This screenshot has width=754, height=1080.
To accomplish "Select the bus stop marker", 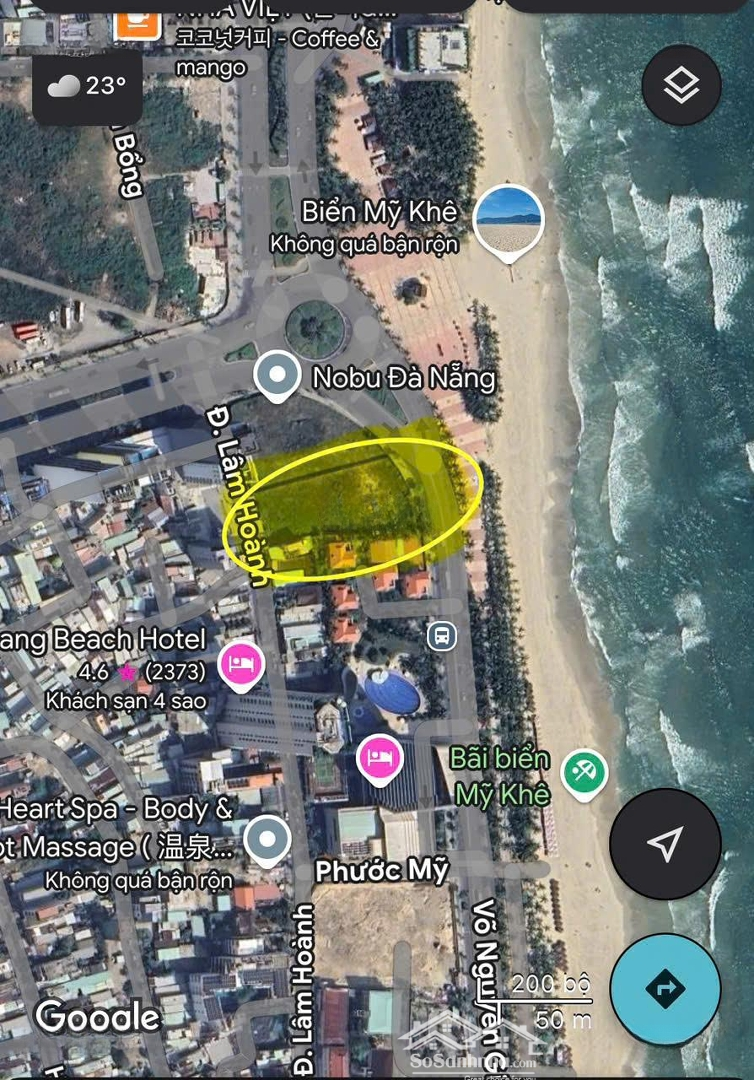I will [441, 635].
